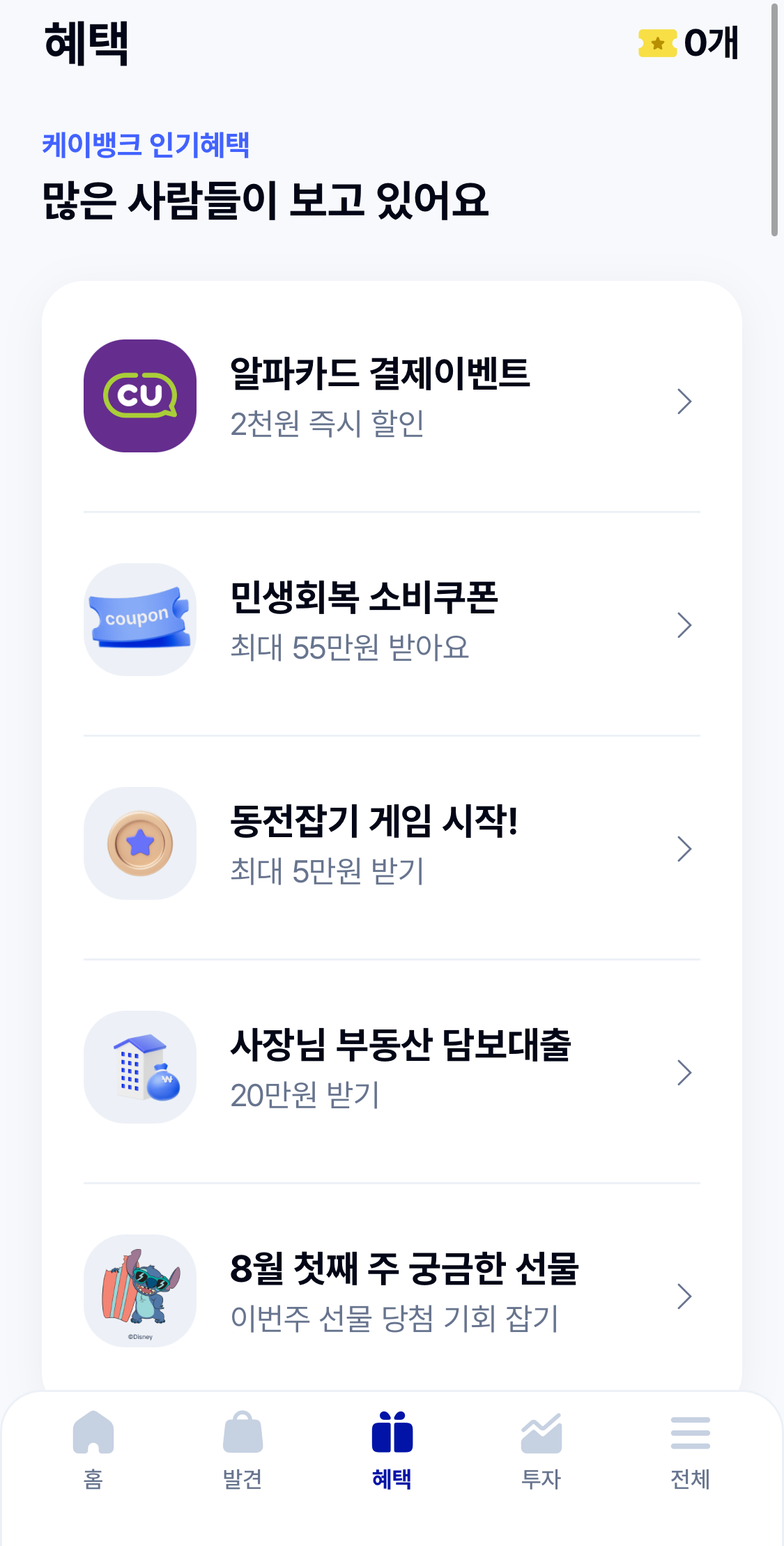
Task: Open the 0개 coupon ticket counter
Action: pyautogui.click(x=689, y=43)
